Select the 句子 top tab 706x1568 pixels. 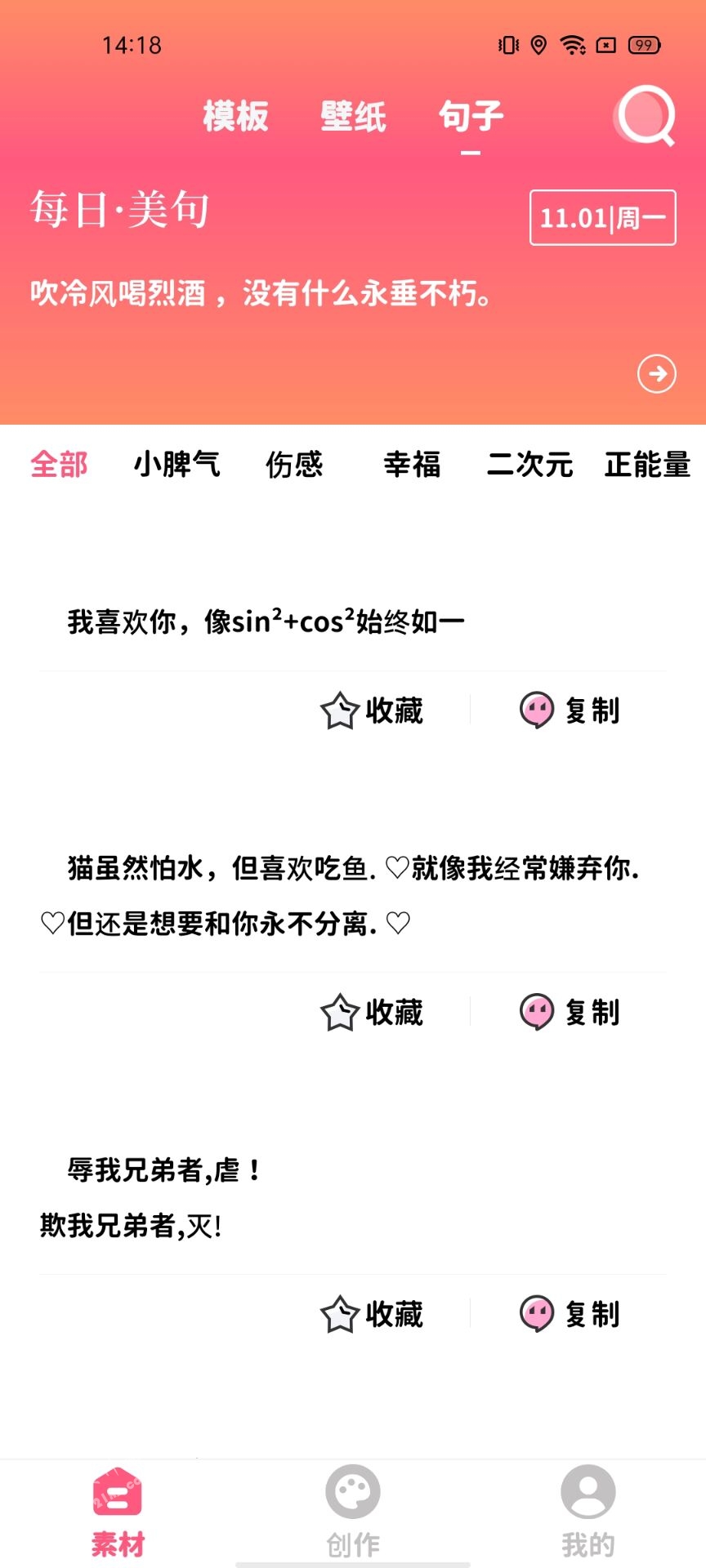[471, 116]
